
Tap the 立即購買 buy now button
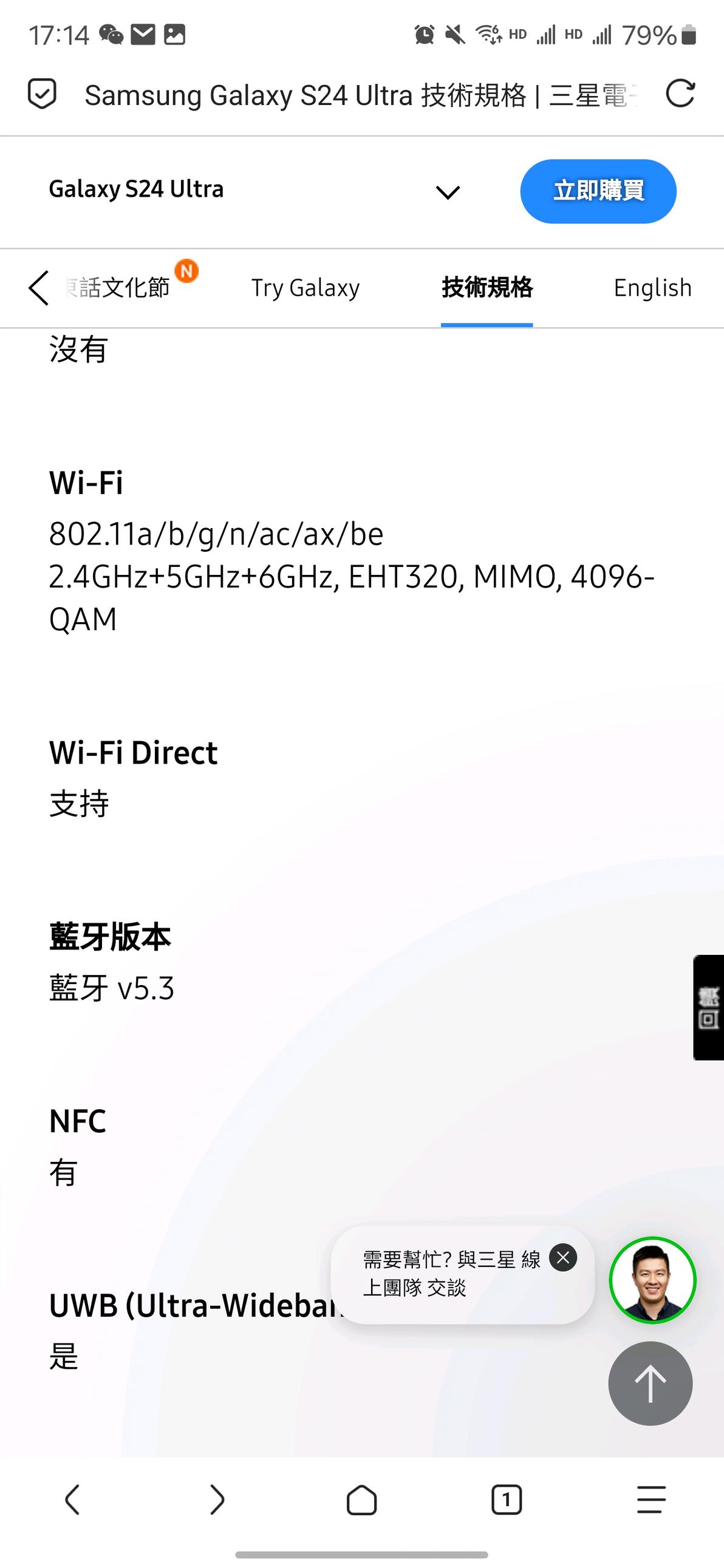[x=598, y=191]
